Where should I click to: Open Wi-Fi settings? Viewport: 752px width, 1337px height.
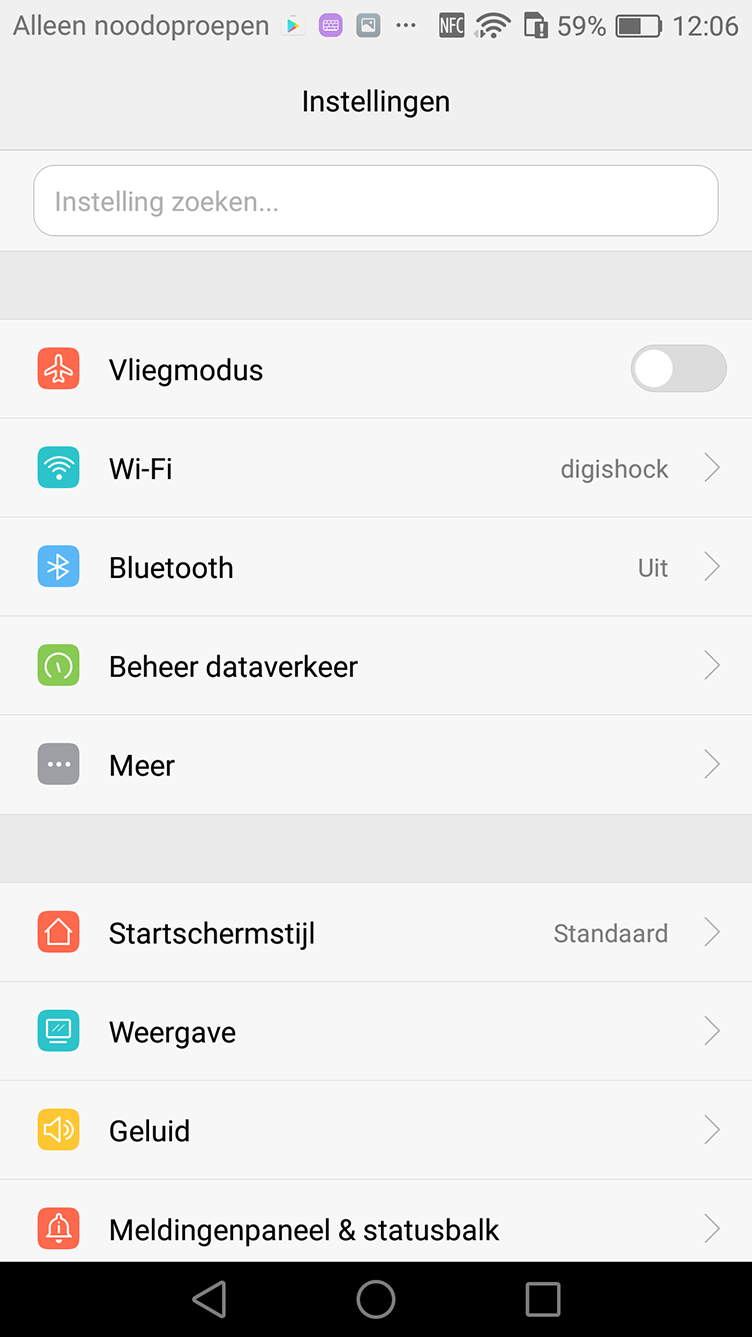click(x=376, y=468)
